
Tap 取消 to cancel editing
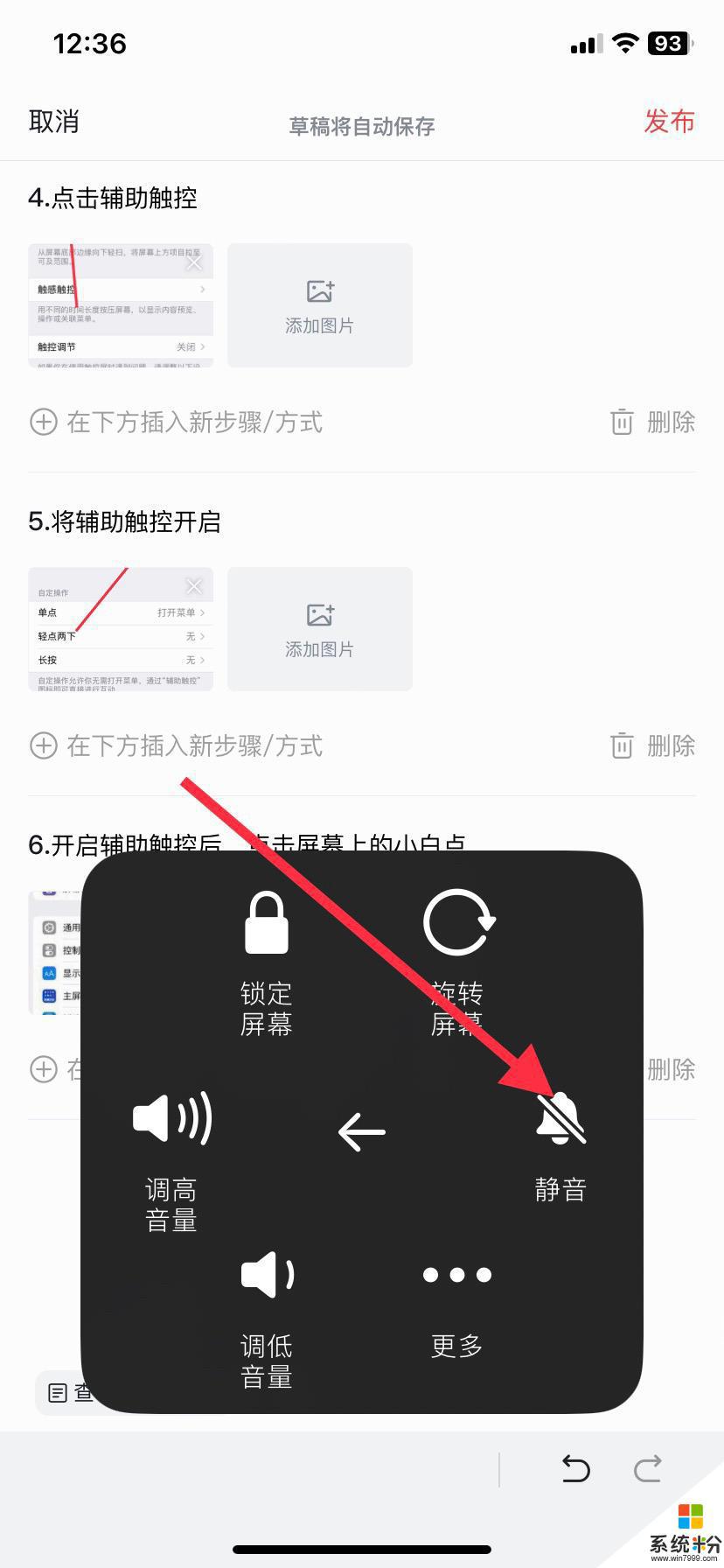(x=54, y=122)
